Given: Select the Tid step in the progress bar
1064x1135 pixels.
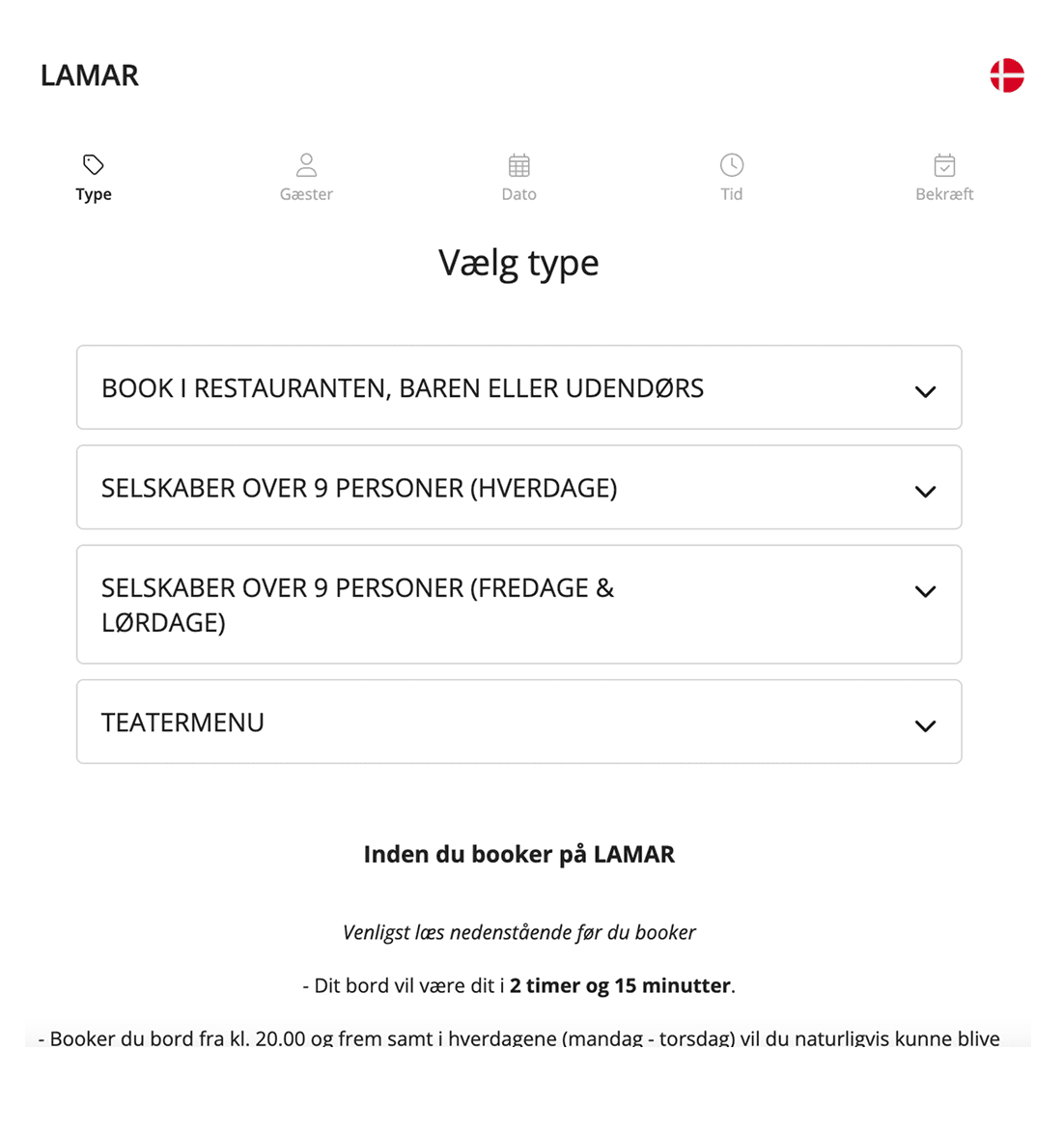Looking at the screenshot, I should coord(731,193).
